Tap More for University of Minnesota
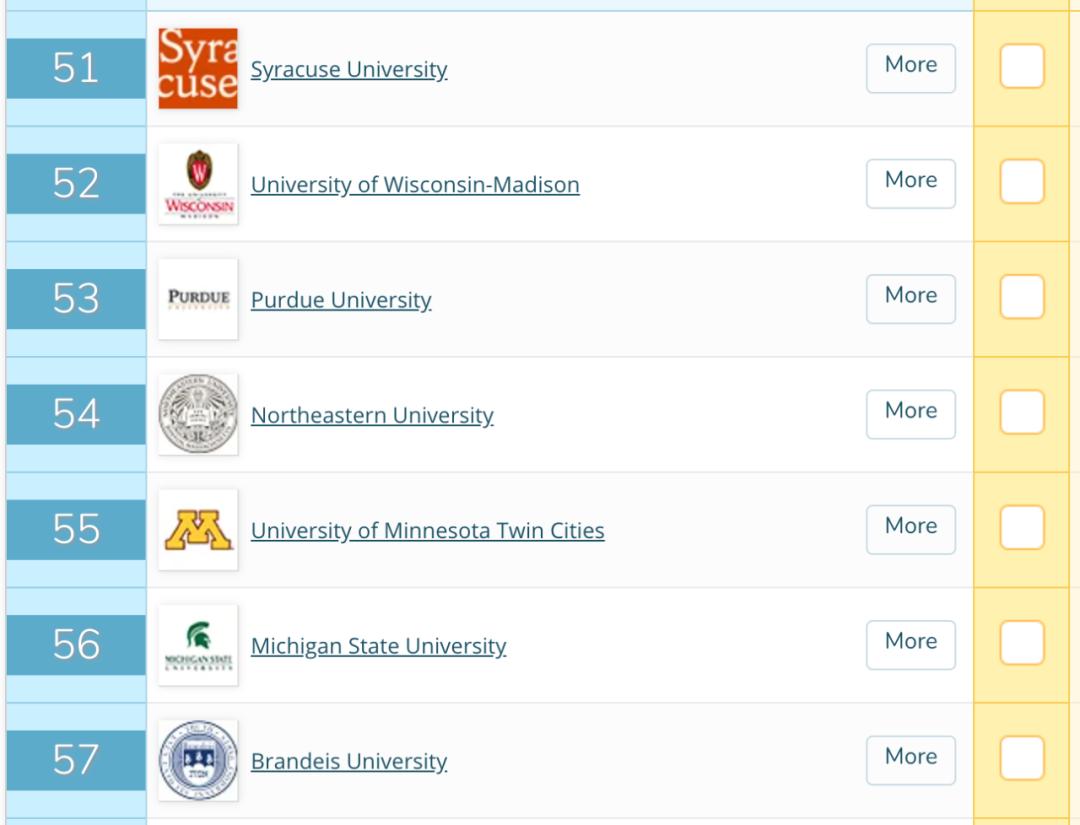 point(910,529)
